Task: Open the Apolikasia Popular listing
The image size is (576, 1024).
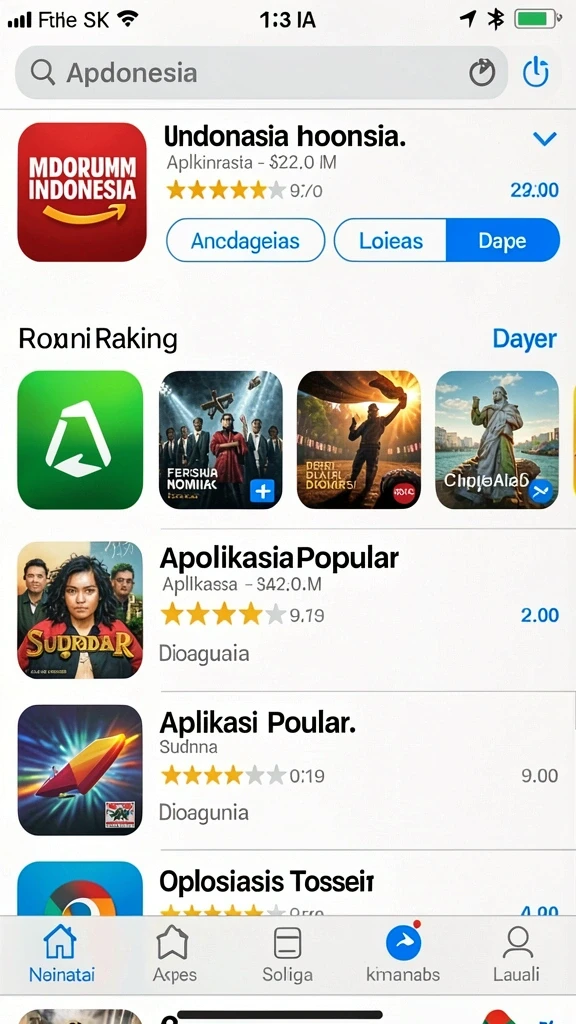Action: [x=288, y=609]
